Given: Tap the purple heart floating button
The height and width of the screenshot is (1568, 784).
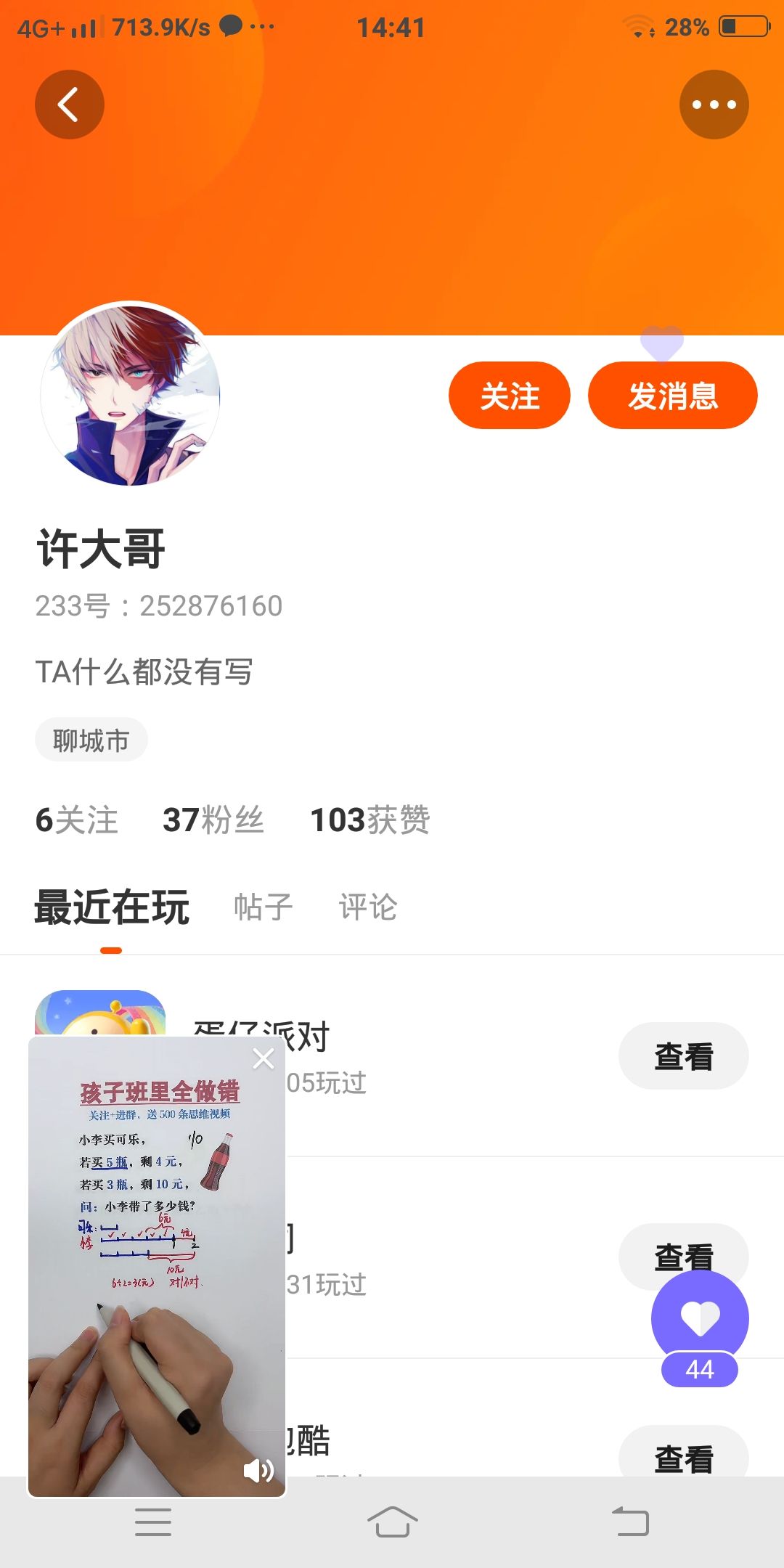Looking at the screenshot, I should point(700,1319).
